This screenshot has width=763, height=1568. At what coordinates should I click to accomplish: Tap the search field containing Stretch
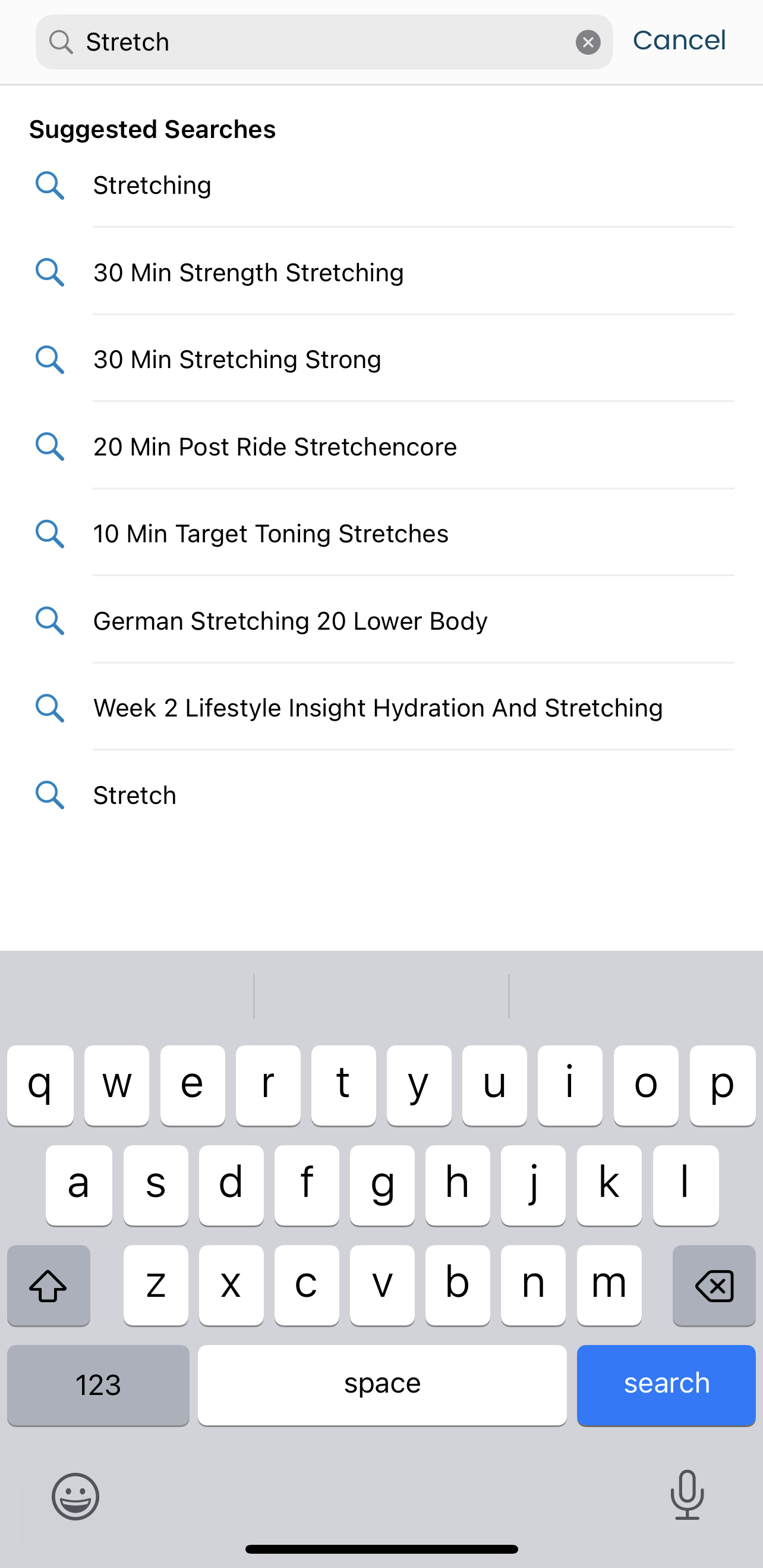pyautogui.click(x=324, y=42)
